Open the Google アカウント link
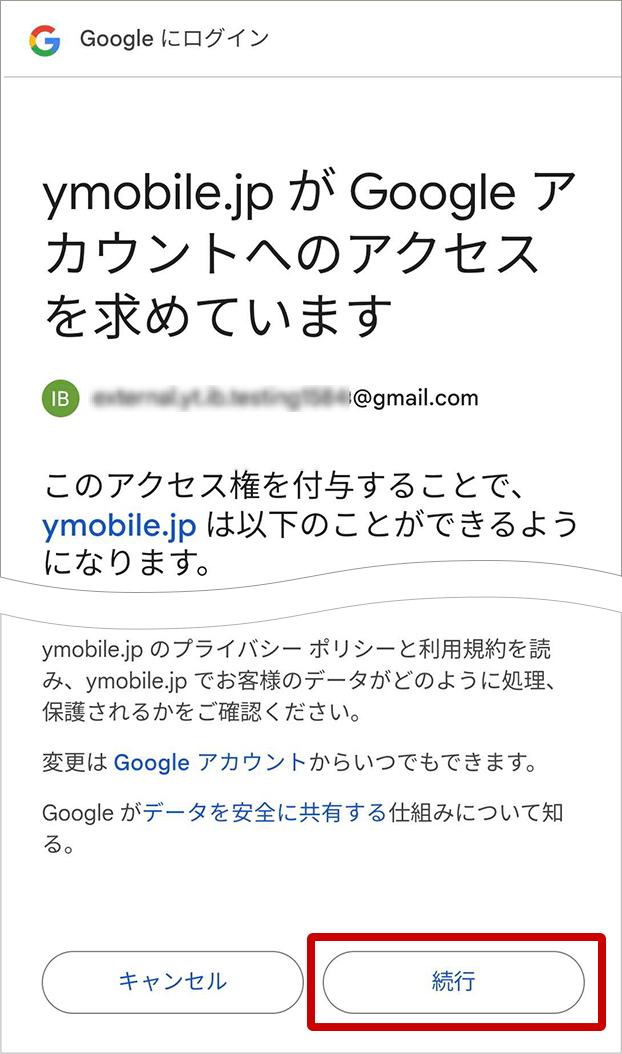This screenshot has height=1054, width=622. point(210,763)
